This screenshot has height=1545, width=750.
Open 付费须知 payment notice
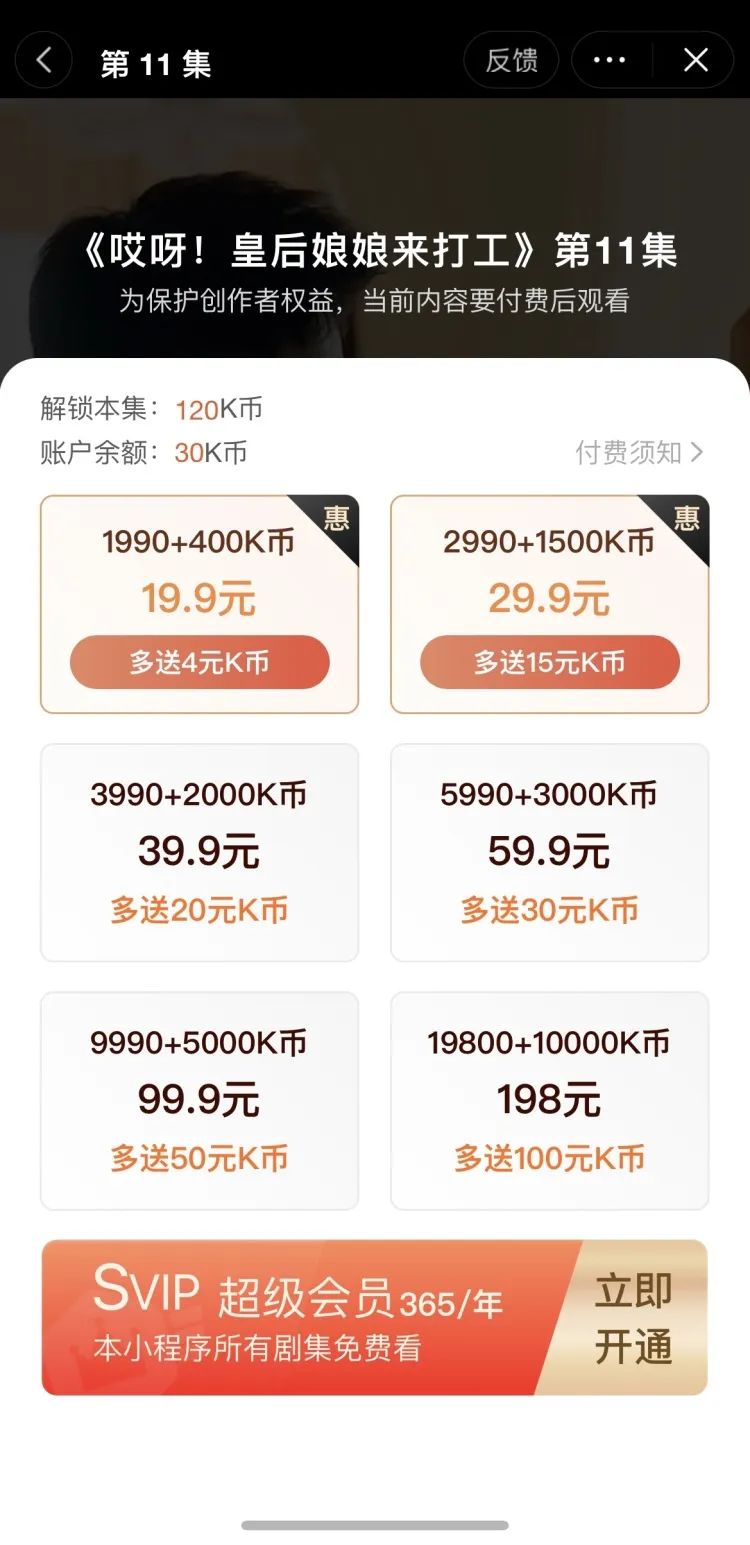pyautogui.click(x=640, y=453)
